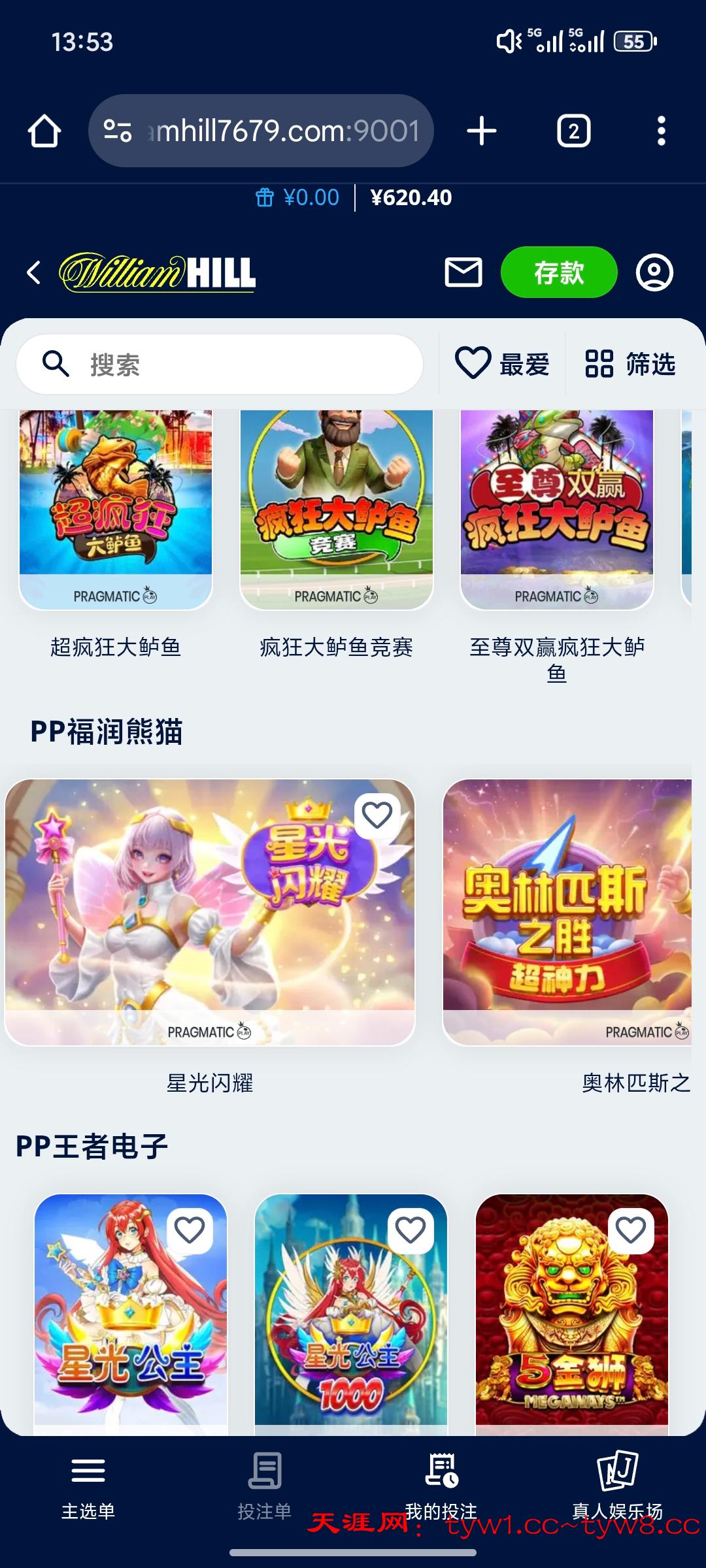The height and width of the screenshot is (1568, 706).
Task: Open a new browser tab
Action: click(x=482, y=131)
